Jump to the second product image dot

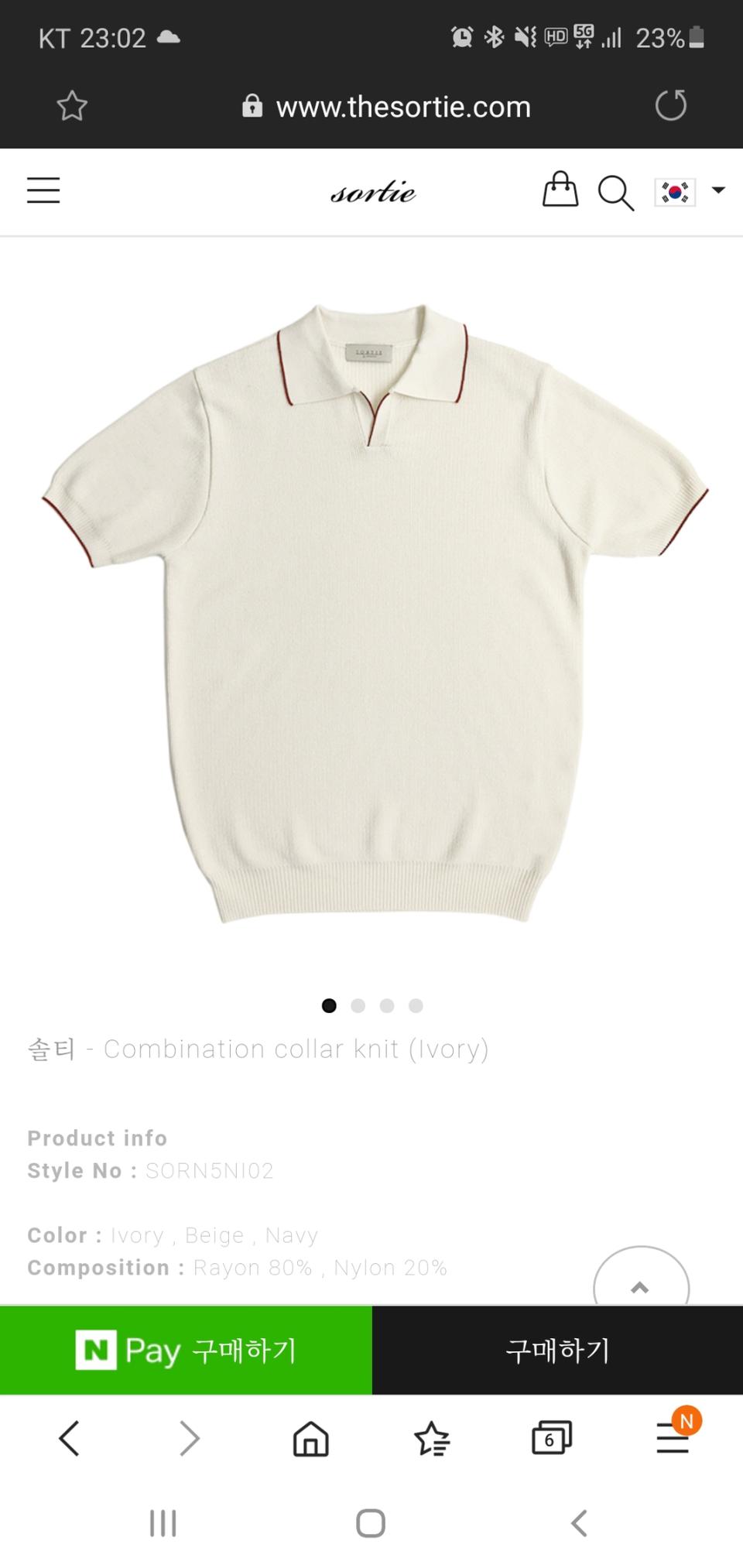[x=358, y=1005]
